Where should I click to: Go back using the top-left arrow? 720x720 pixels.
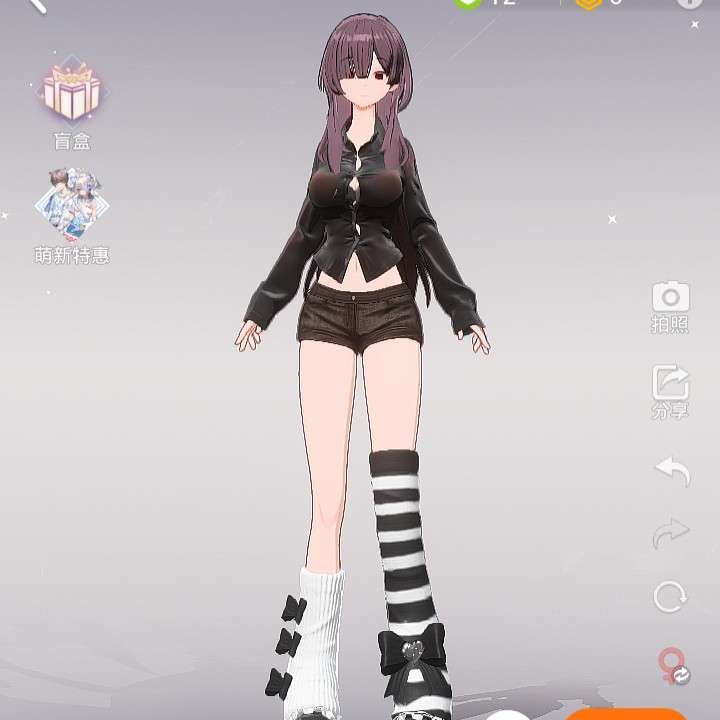[36, 5]
